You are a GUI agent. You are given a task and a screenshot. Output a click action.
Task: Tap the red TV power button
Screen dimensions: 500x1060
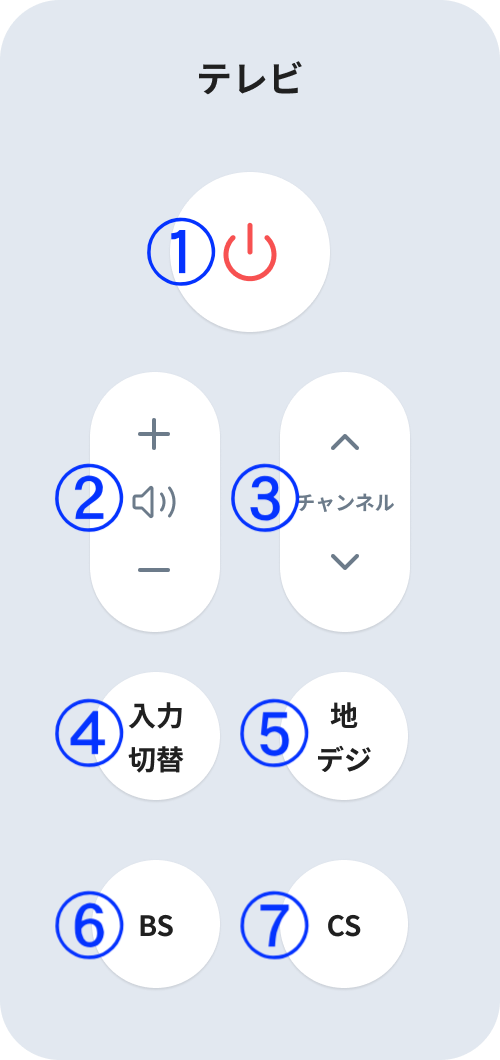click(x=250, y=252)
